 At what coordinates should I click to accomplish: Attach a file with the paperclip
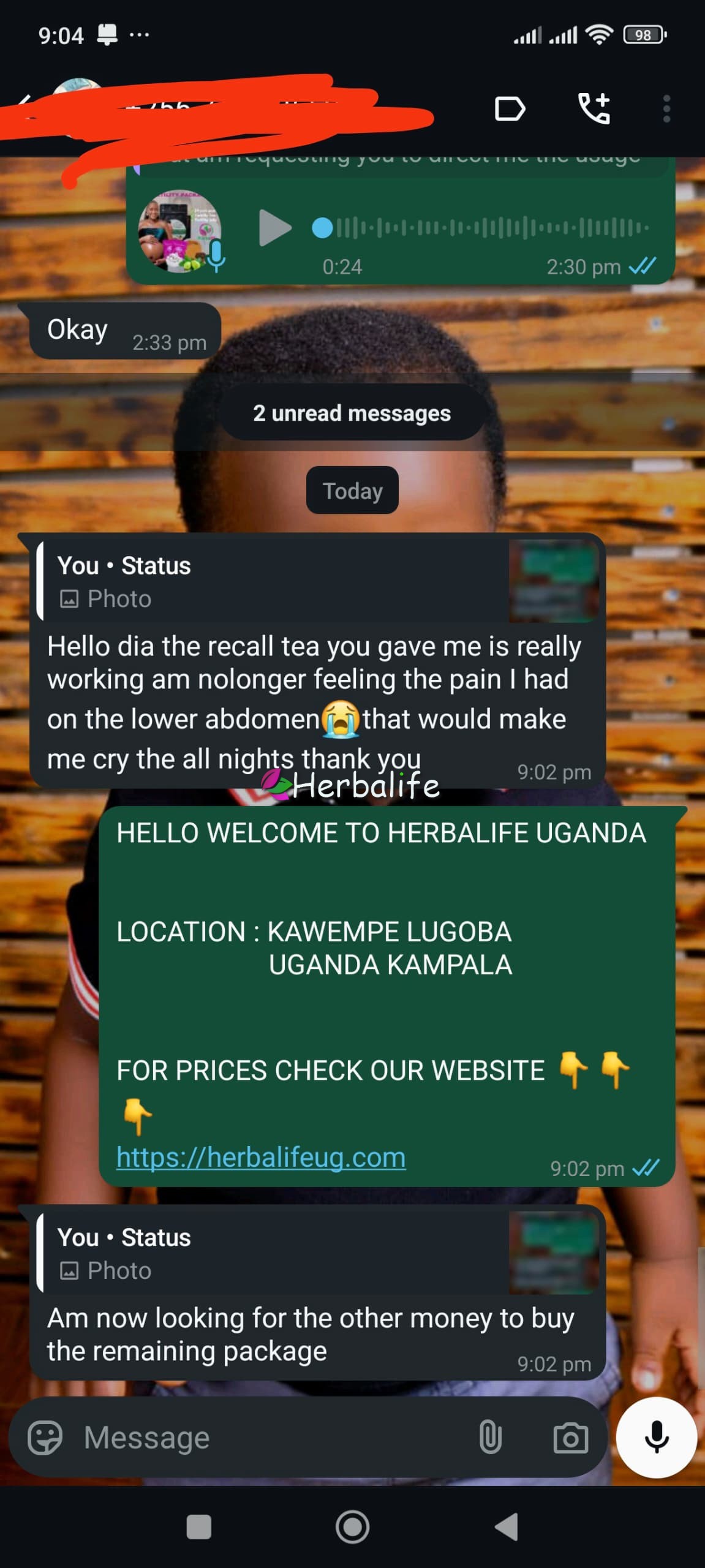pos(490,1438)
